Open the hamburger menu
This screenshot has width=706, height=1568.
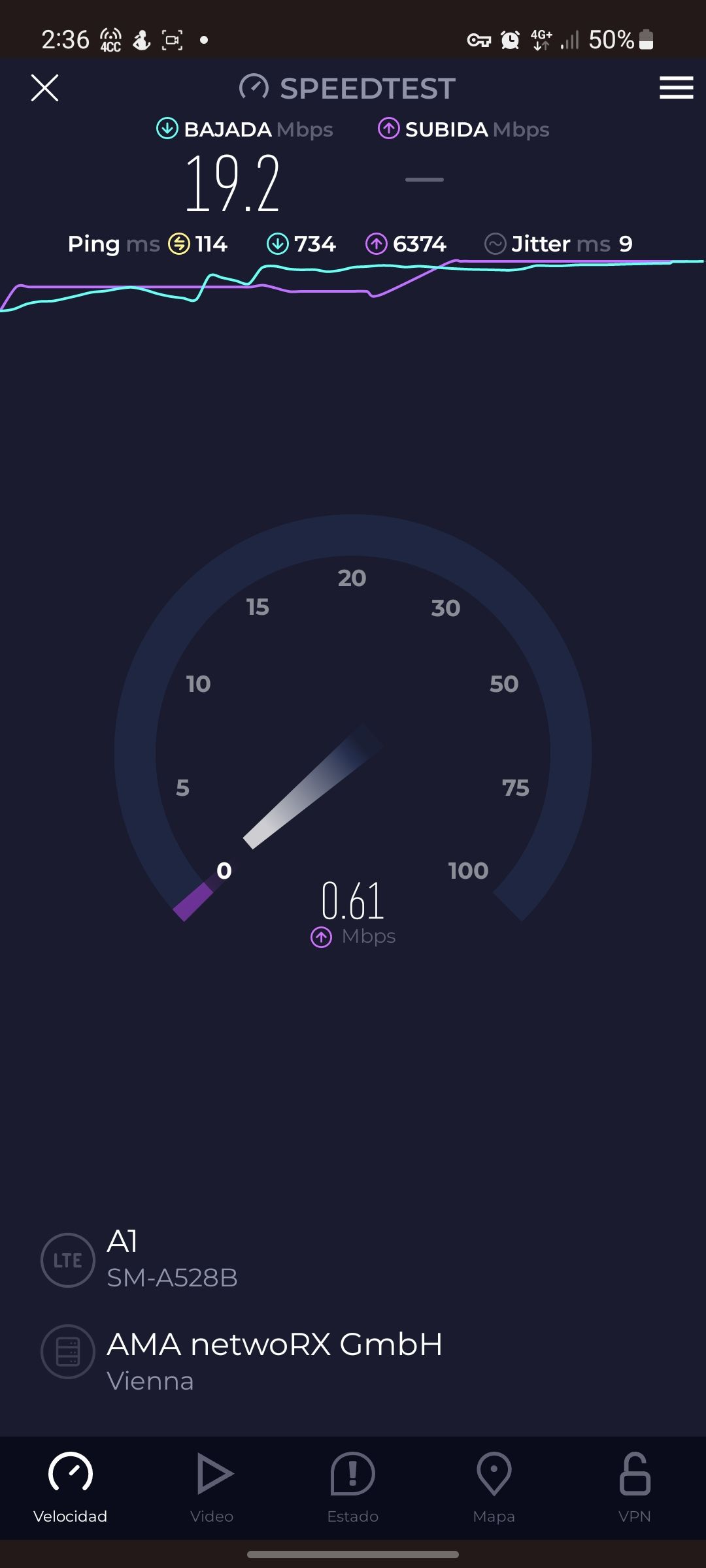676,88
